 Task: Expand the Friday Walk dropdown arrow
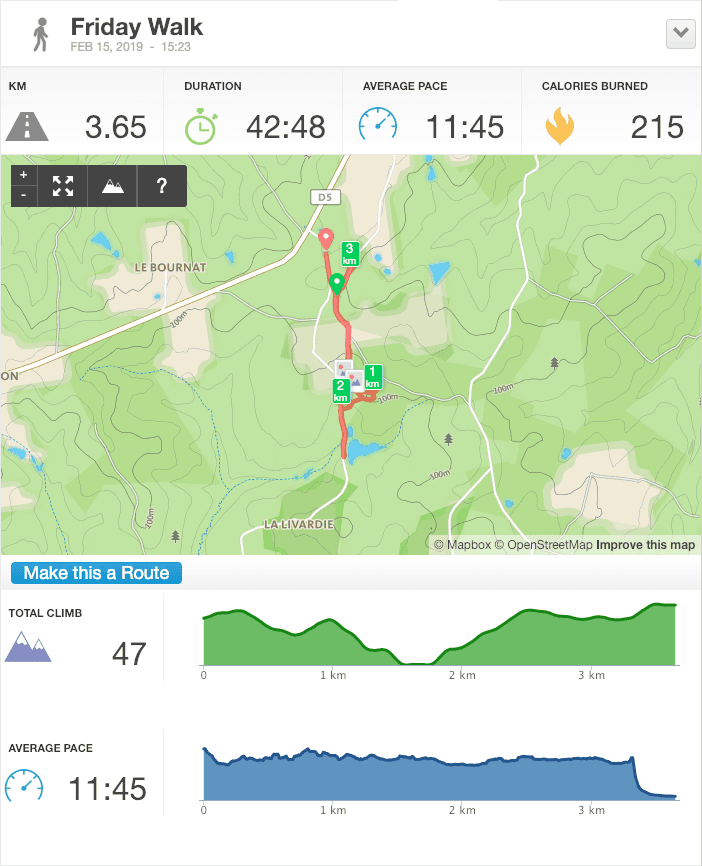(680, 33)
